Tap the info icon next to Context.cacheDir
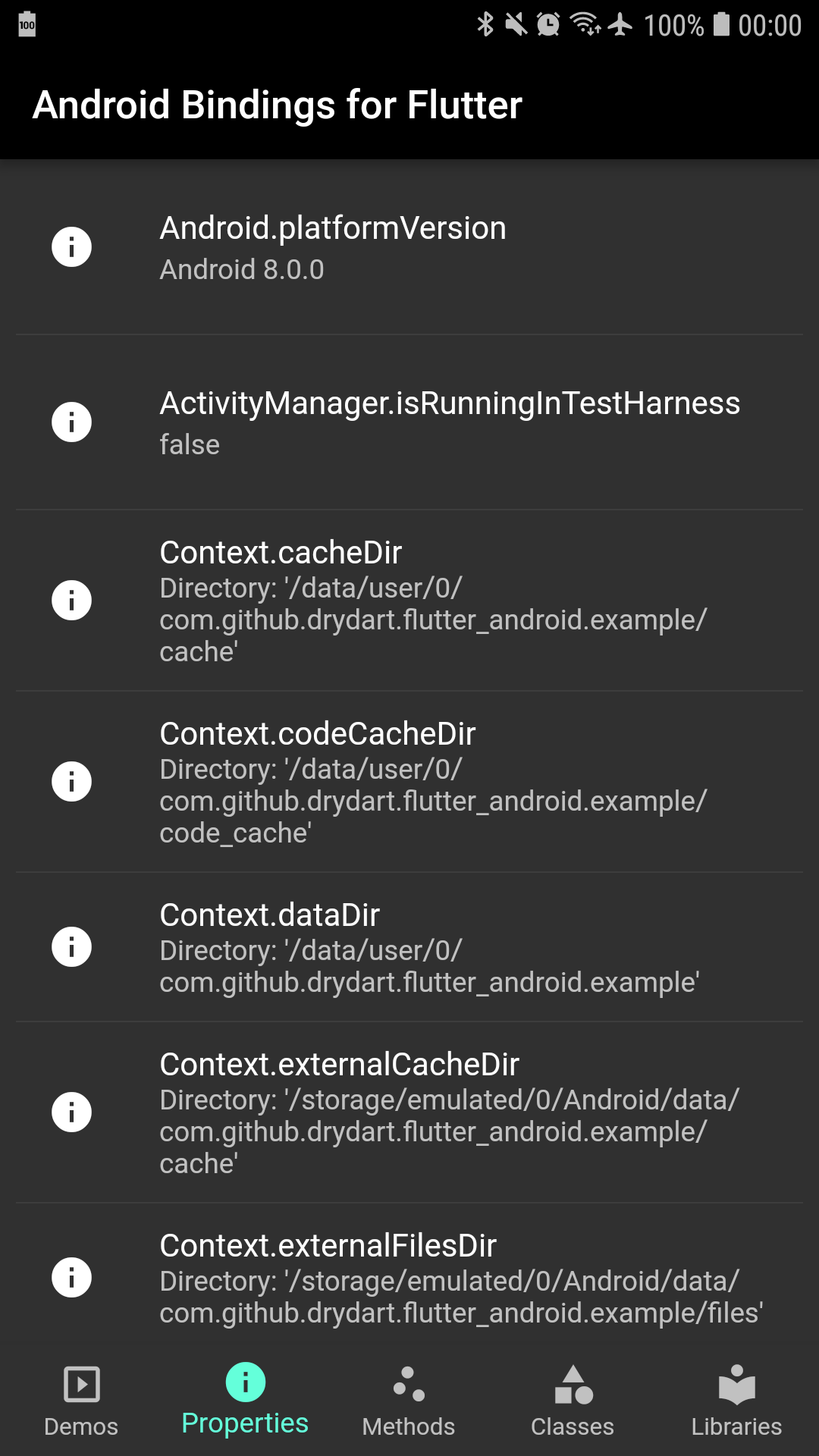Viewport: 819px width, 1456px height. [71, 599]
